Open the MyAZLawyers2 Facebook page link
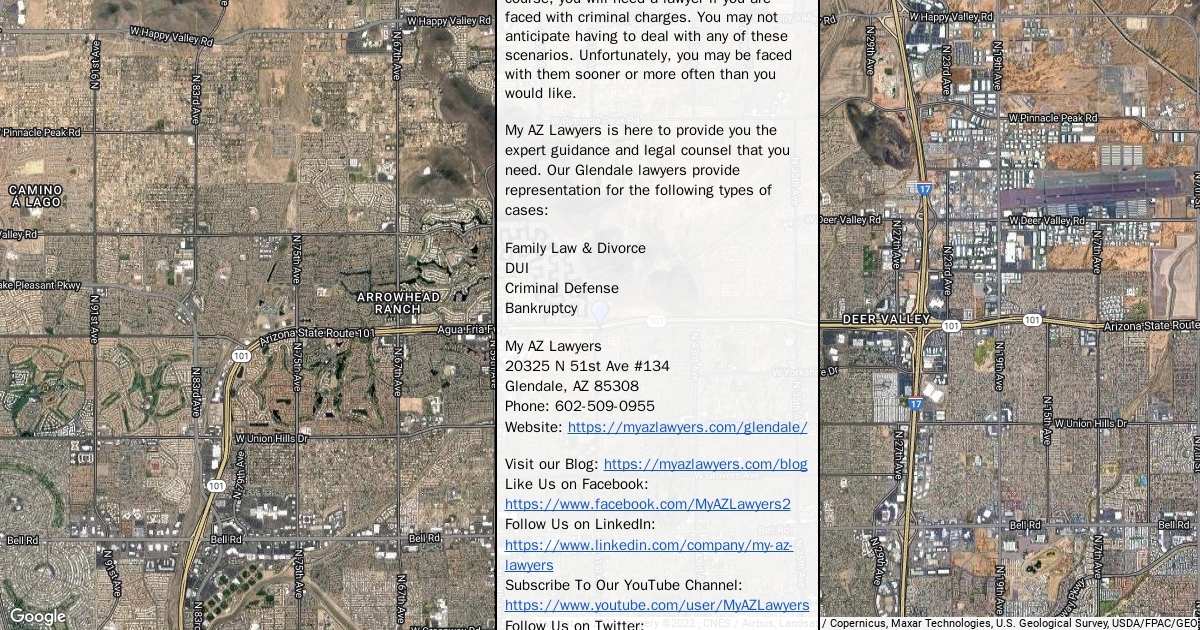Image resolution: width=1200 pixels, height=630 pixels. pyautogui.click(x=647, y=504)
